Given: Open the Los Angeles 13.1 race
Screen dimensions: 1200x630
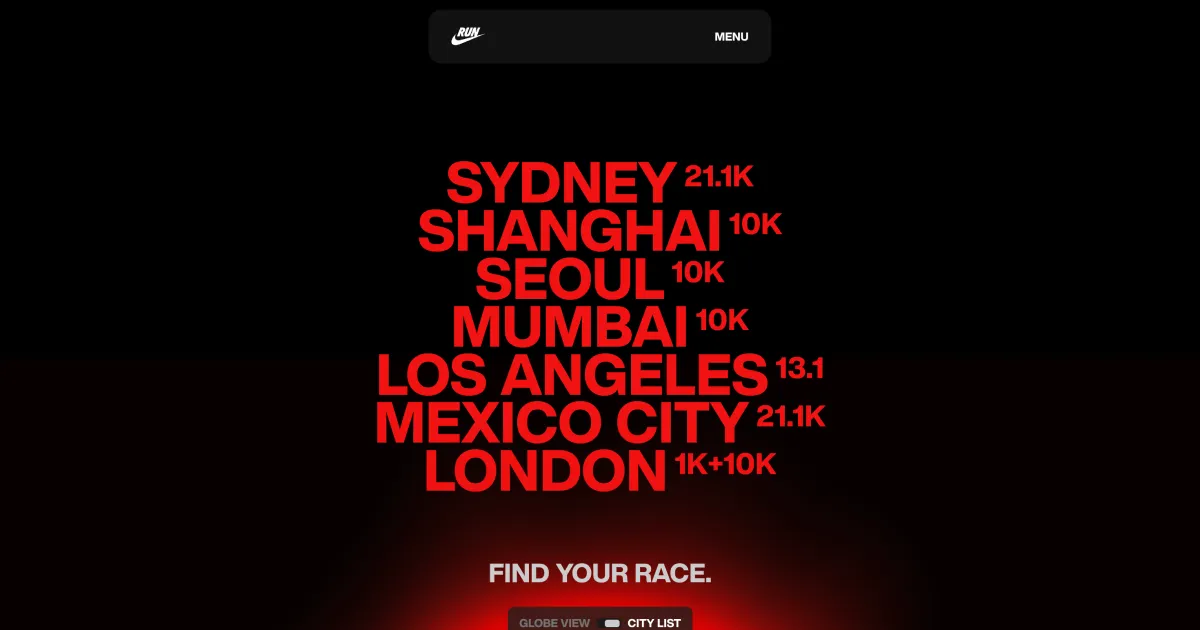Looking at the screenshot, I should coord(571,375).
